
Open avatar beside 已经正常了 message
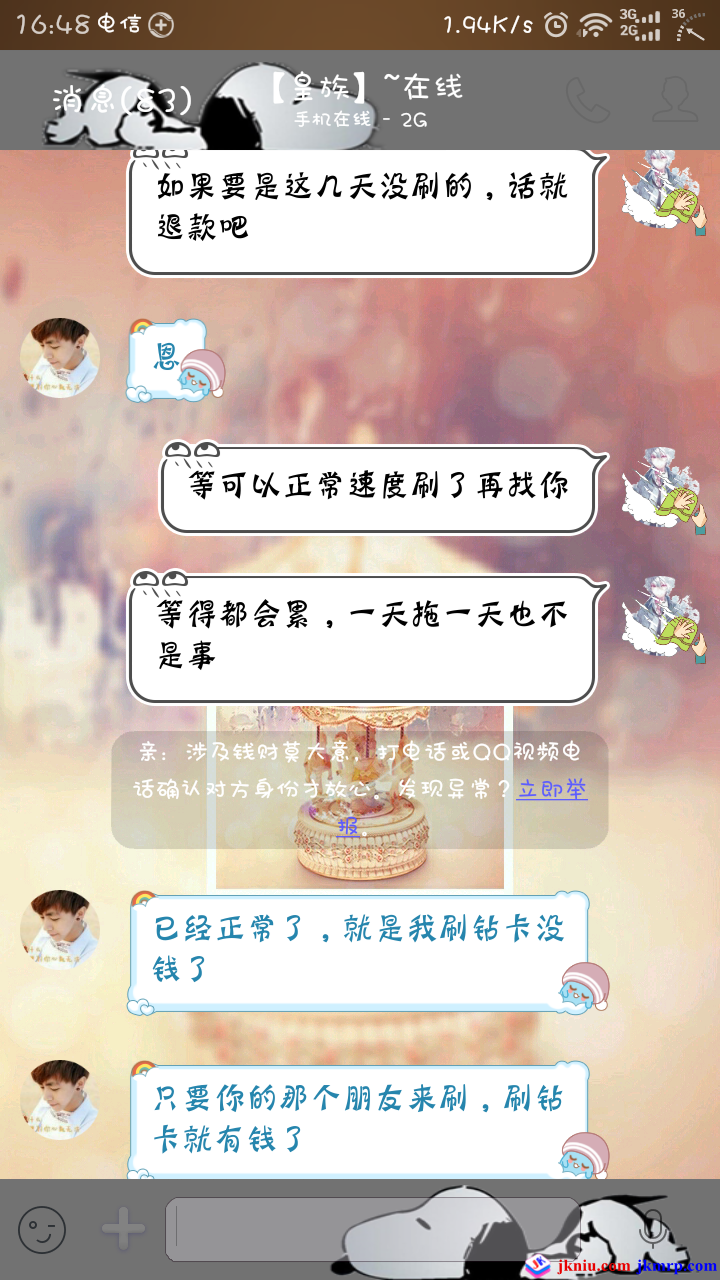[60, 930]
